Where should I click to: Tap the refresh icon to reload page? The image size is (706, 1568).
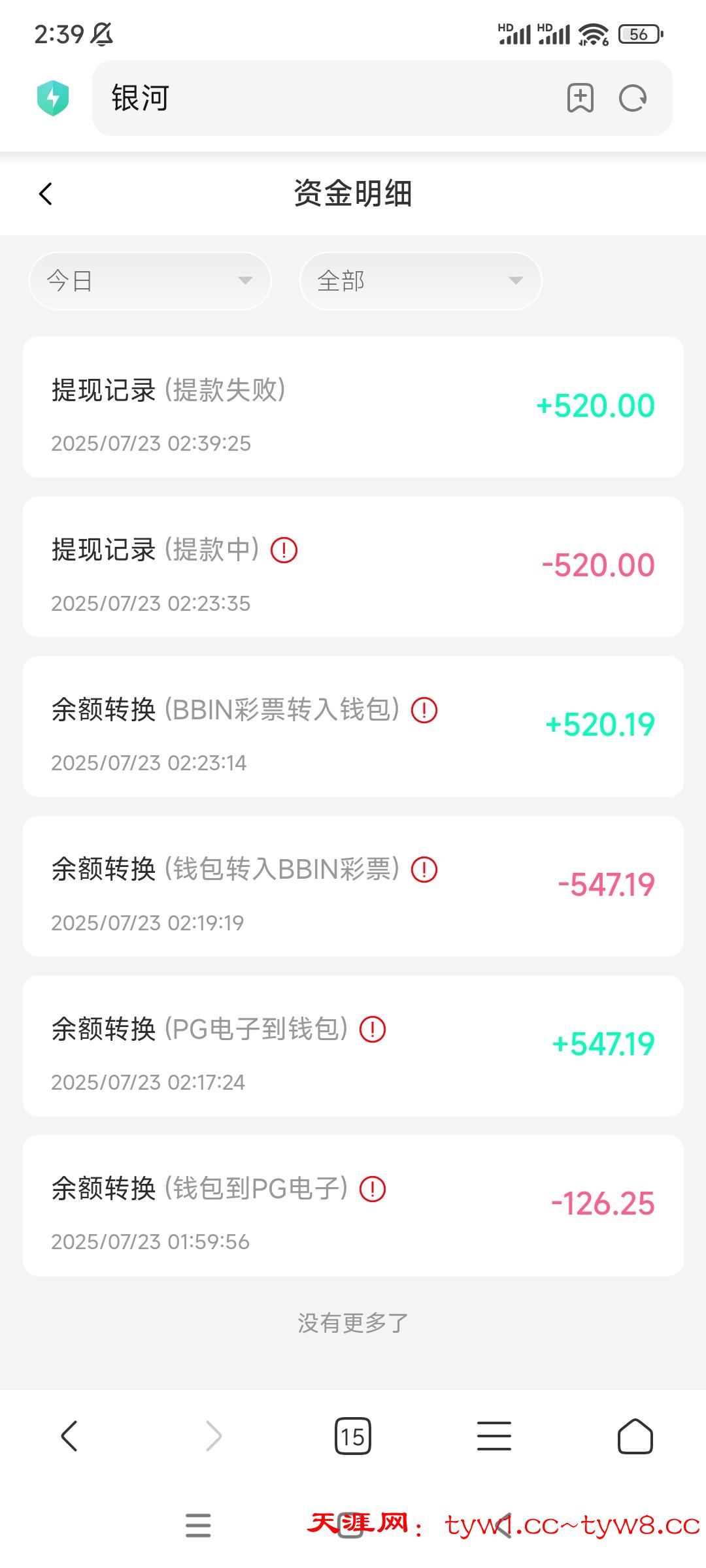[631, 98]
